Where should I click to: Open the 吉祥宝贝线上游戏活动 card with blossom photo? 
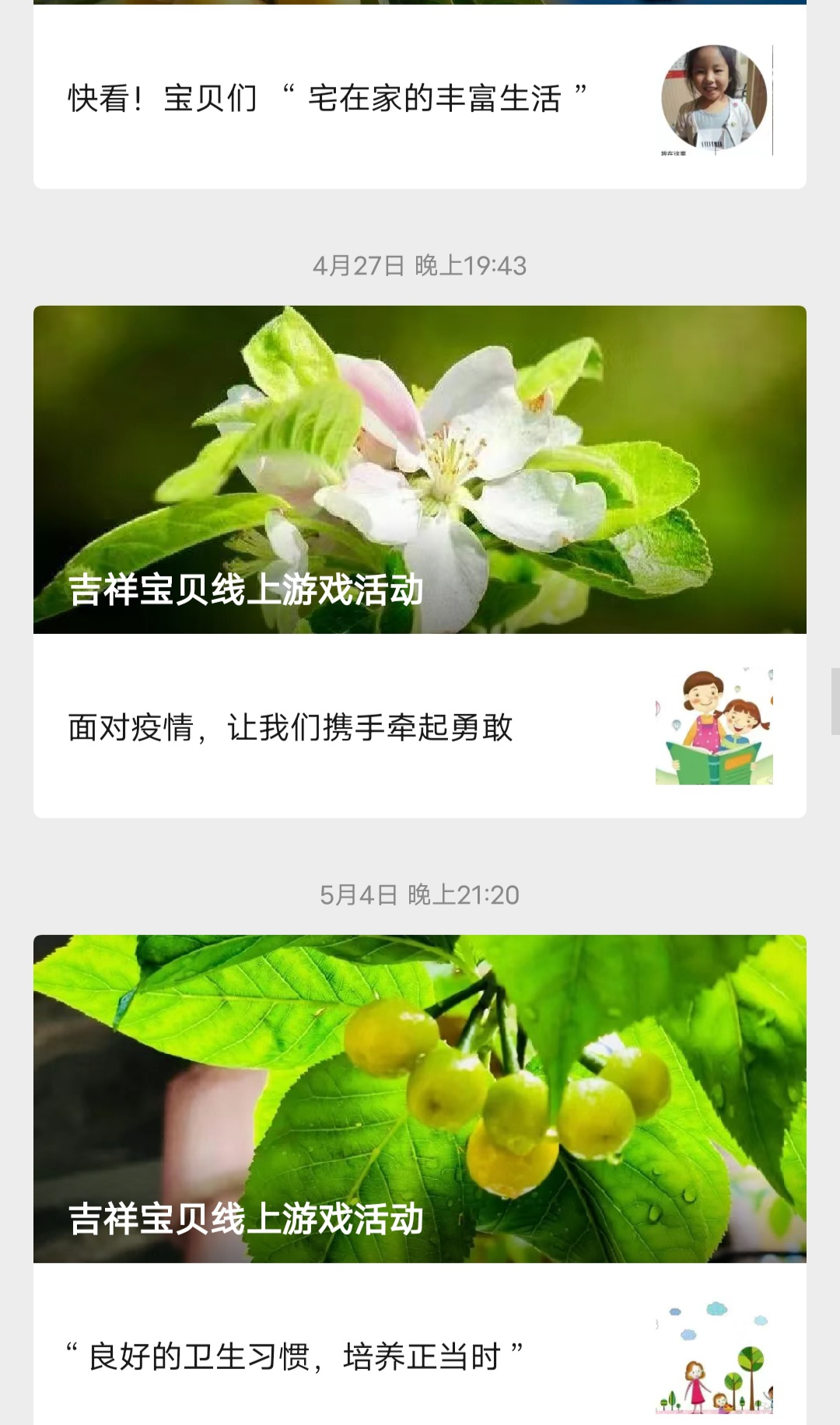(x=420, y=469)
